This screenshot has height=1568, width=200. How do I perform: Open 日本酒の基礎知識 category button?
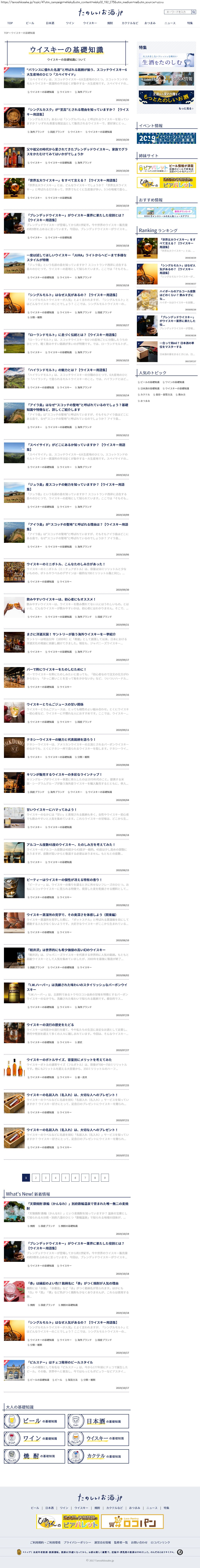(x=97, y=1421)
